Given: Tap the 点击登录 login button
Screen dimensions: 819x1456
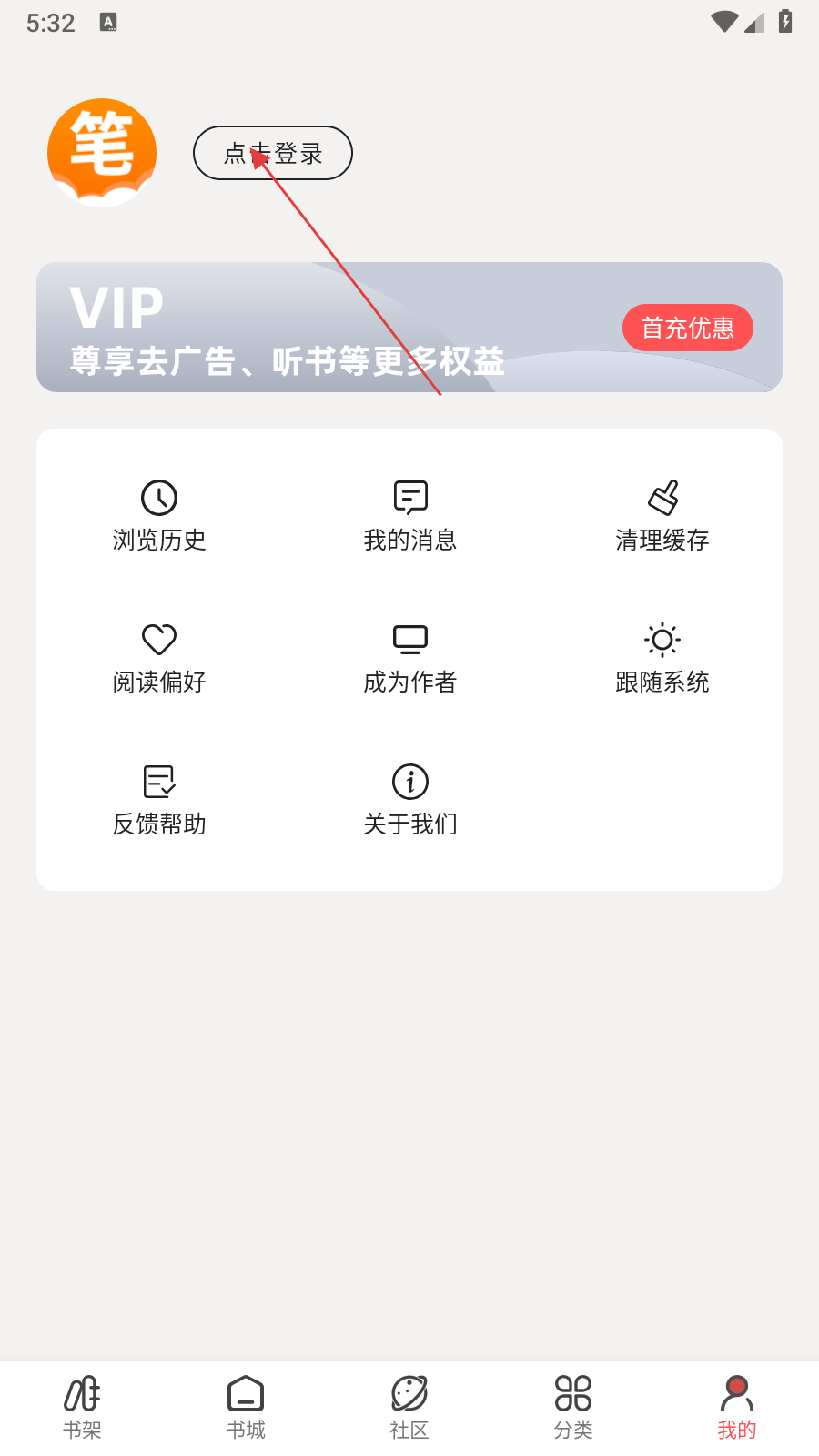Looking at the screenshot, I should click(273, 153).
